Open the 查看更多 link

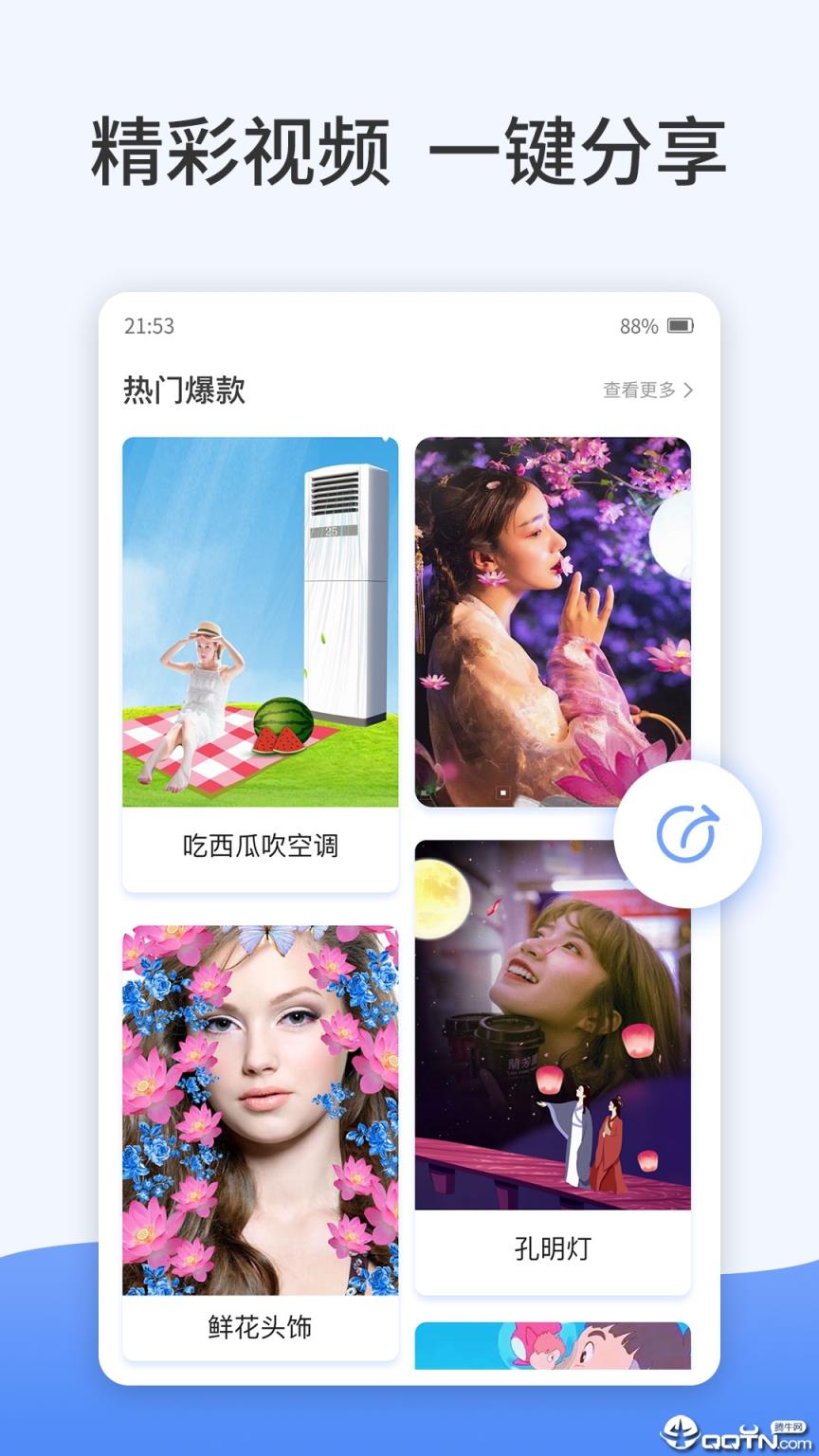tap(640, 390)
